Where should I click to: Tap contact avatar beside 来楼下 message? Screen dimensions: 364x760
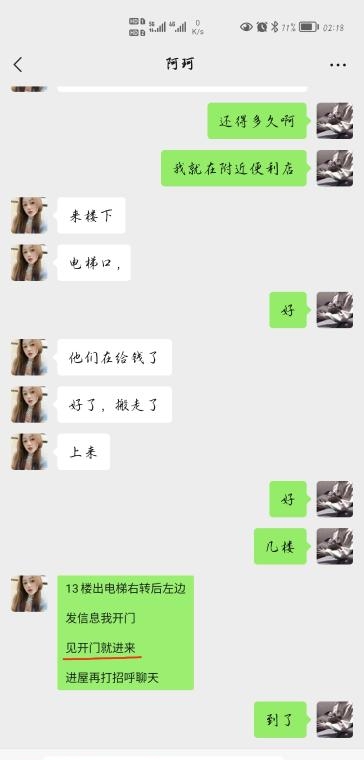coord(29,215)
